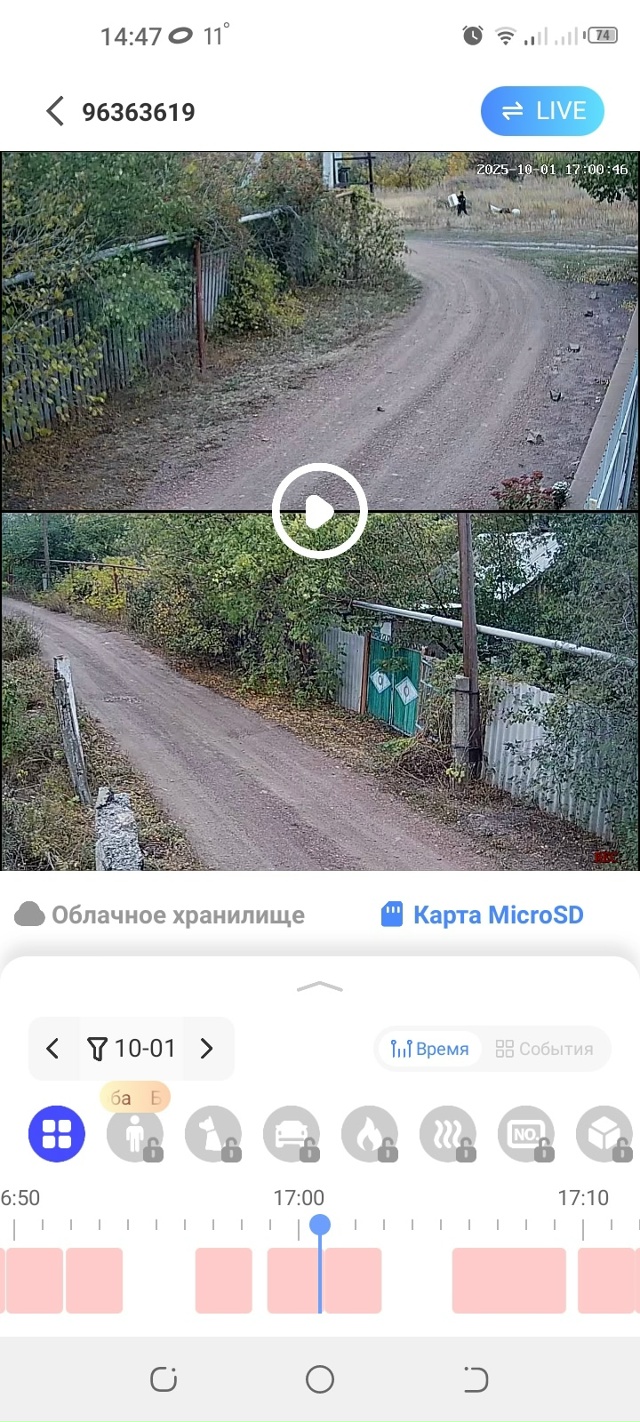Viewport: 640px width, 1422px height.
Task: Expand the timeline panel handle
Action: coord(320,987)
